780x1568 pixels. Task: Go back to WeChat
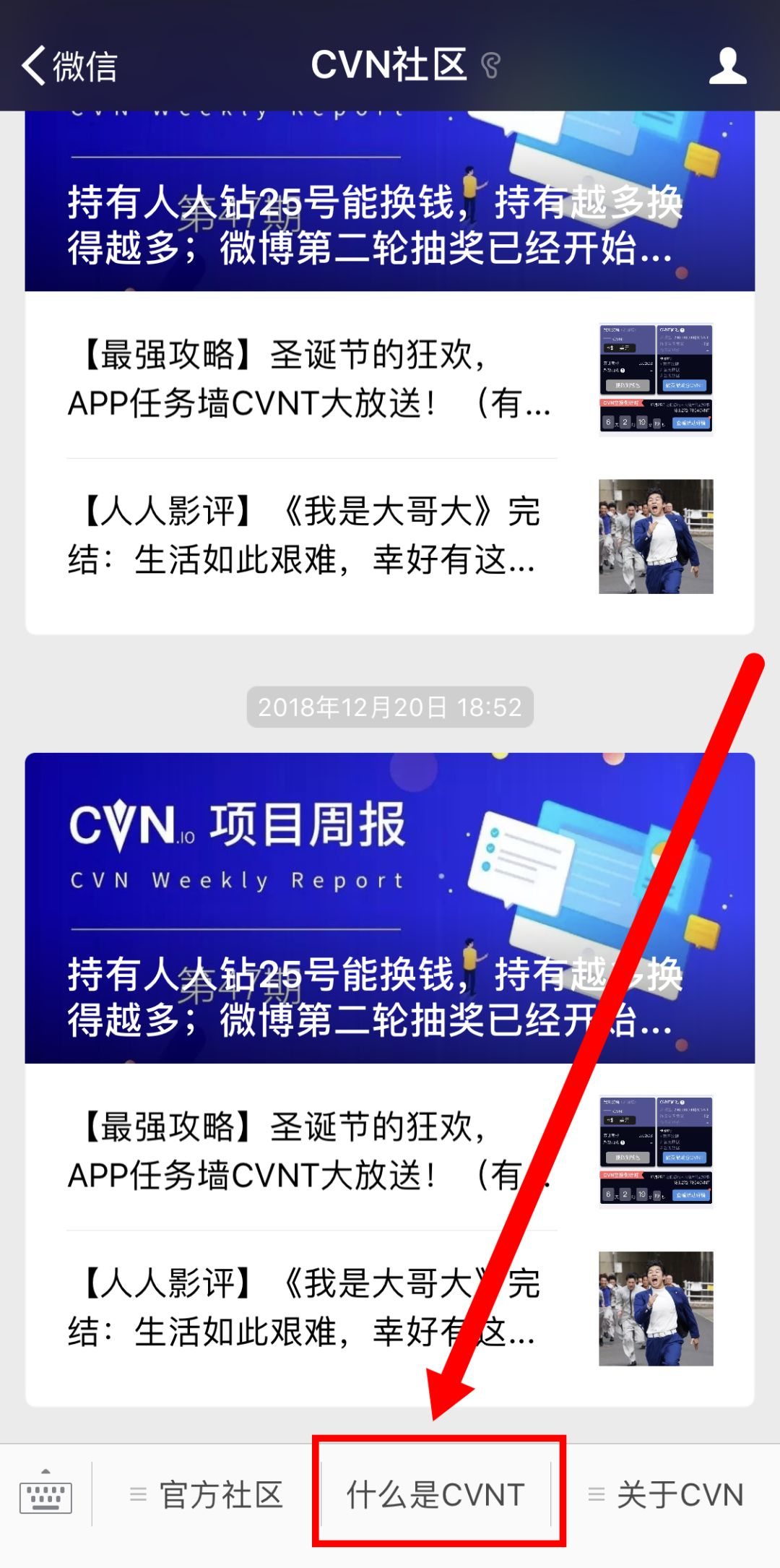[69, 66]
